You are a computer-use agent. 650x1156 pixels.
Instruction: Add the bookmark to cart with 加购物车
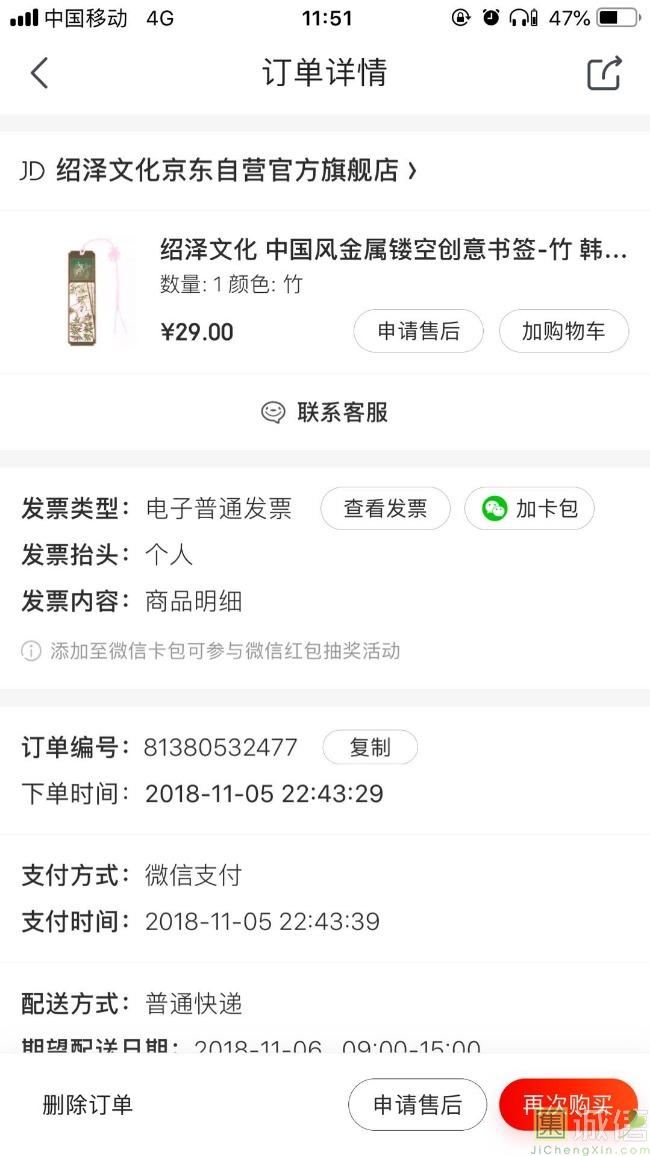click(x=563, y=332)
